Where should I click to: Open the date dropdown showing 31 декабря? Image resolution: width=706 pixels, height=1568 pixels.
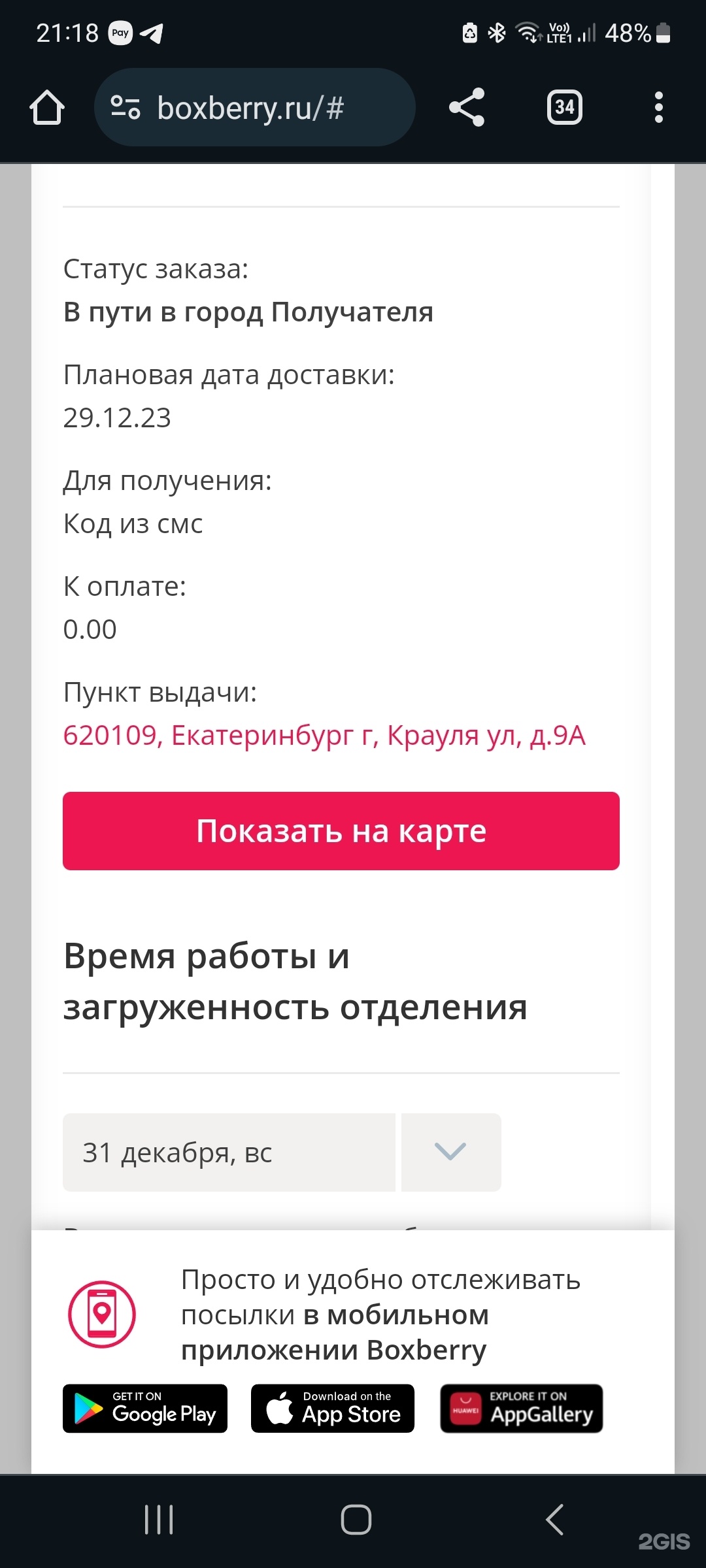(x=229, y=1152)
